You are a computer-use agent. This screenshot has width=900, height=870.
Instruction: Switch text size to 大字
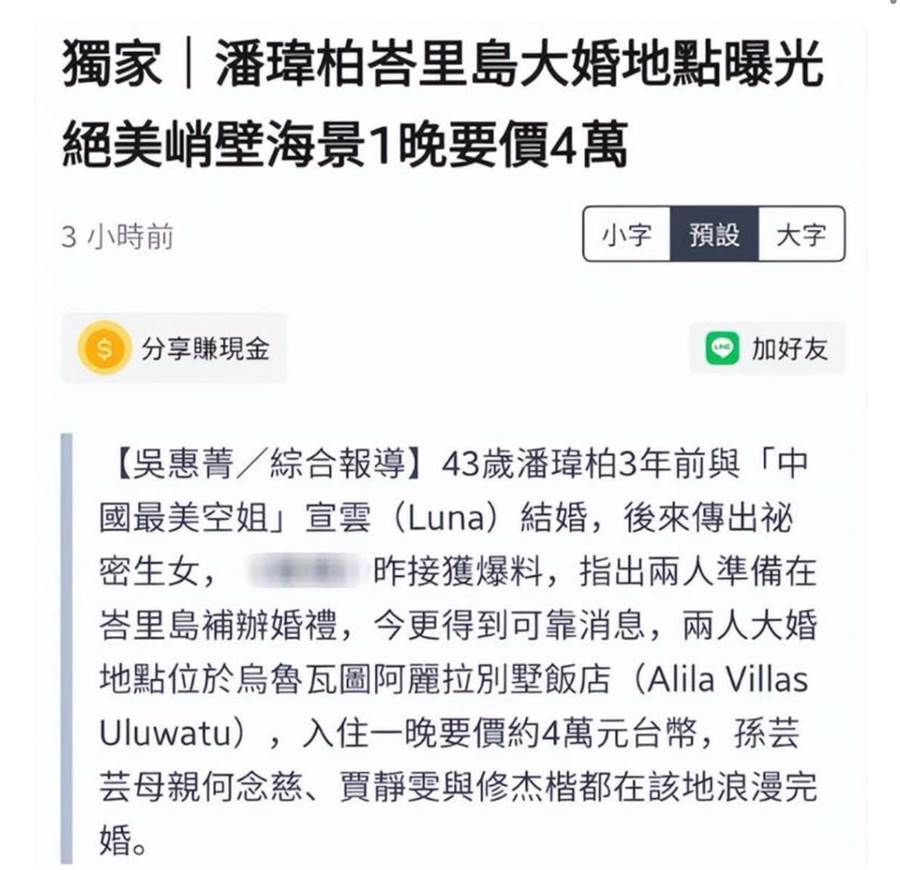pos(801,235)
